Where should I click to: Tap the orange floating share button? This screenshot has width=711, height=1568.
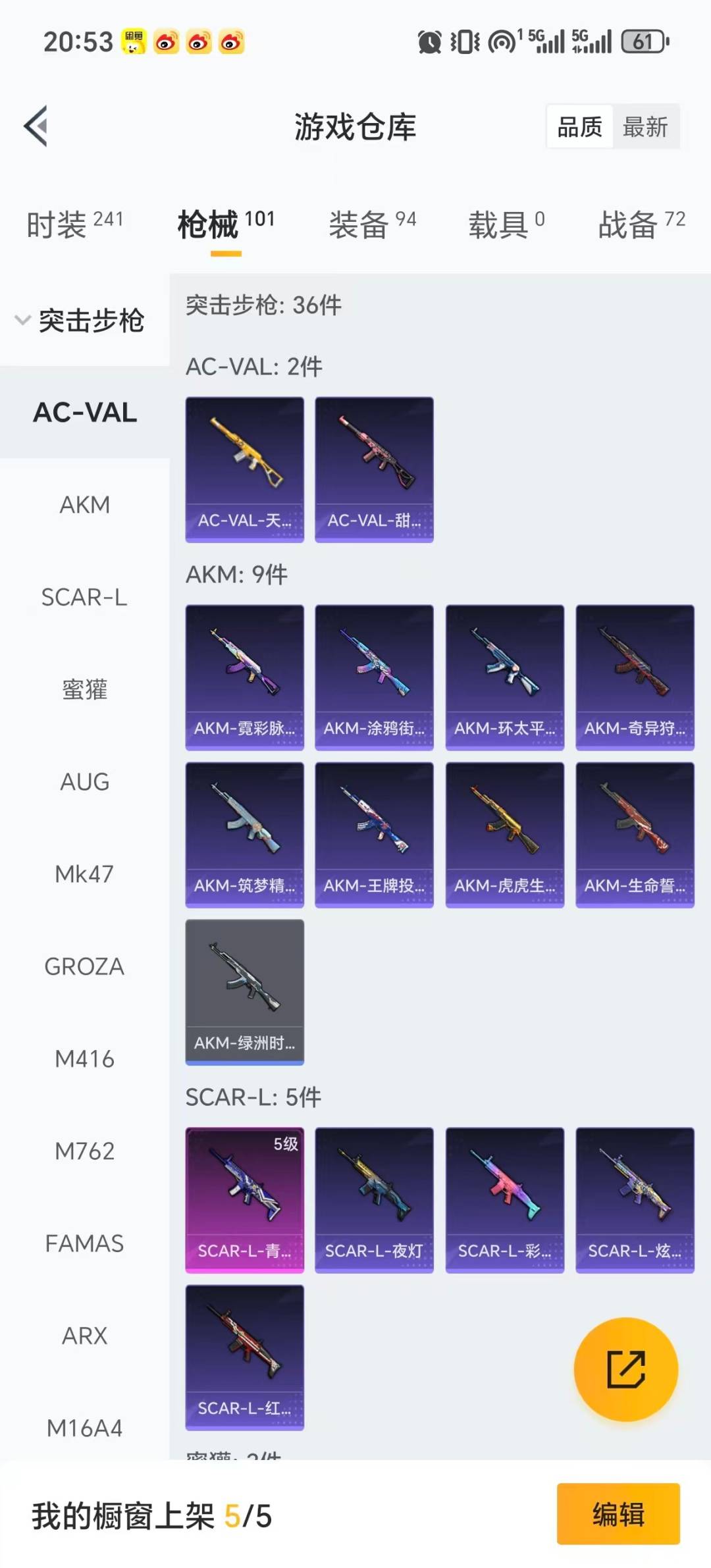pyautogui.click(x=625, y=1369)
